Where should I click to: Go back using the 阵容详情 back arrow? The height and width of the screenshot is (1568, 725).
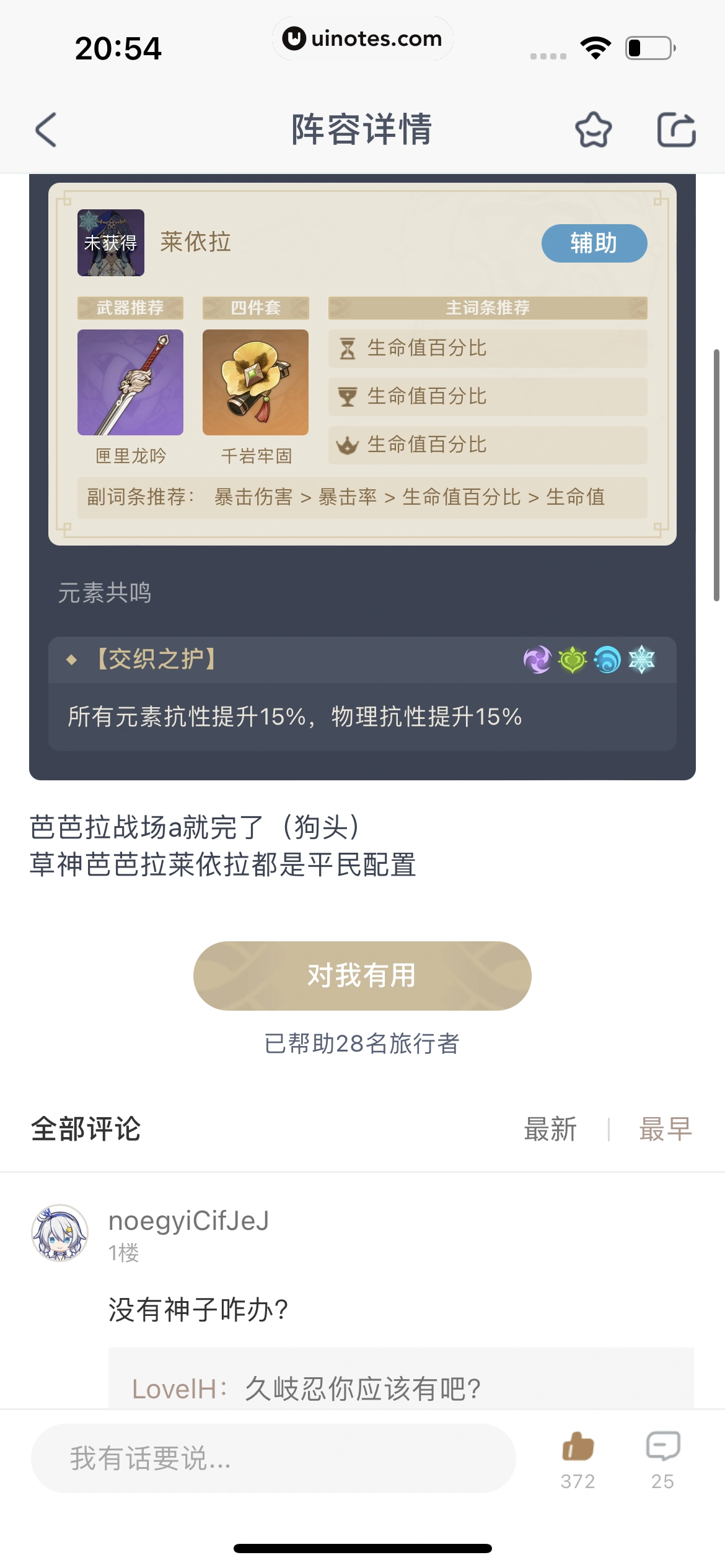coord(45,130)
